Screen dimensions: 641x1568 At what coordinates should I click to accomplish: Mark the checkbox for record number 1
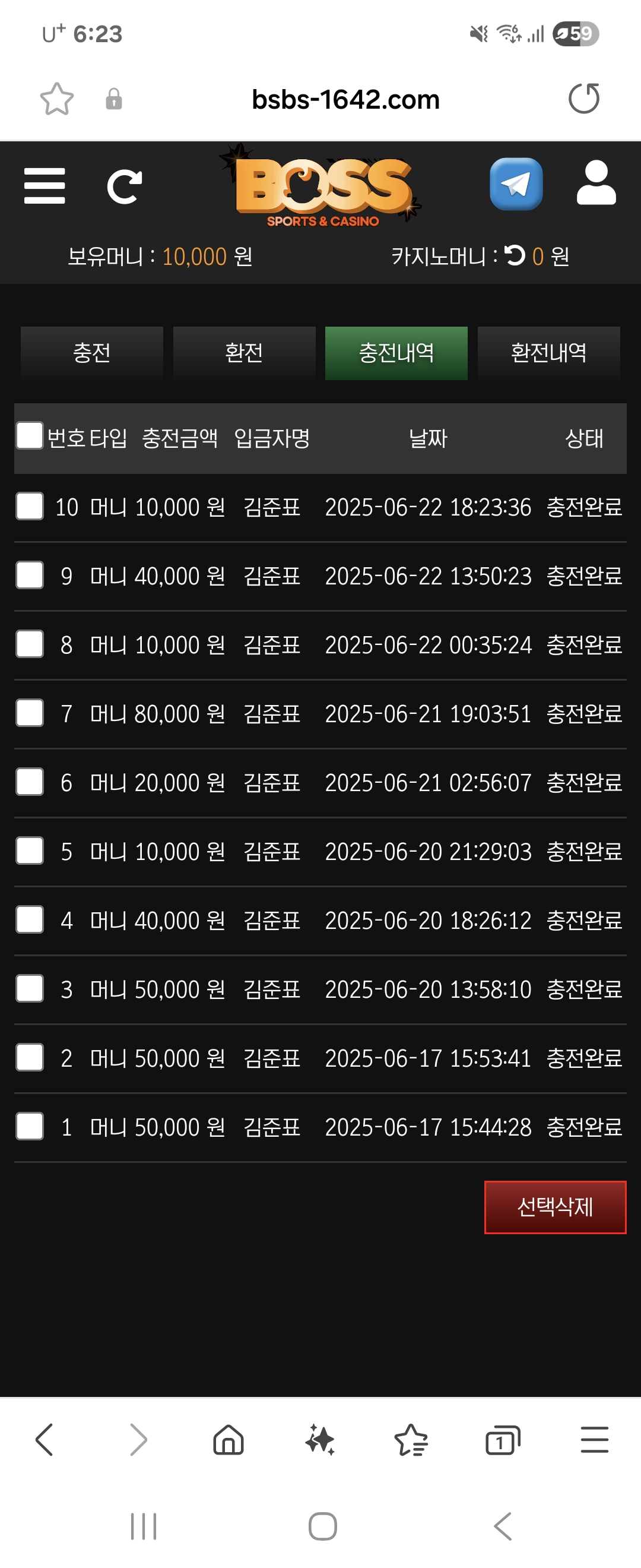point(29,1126)
